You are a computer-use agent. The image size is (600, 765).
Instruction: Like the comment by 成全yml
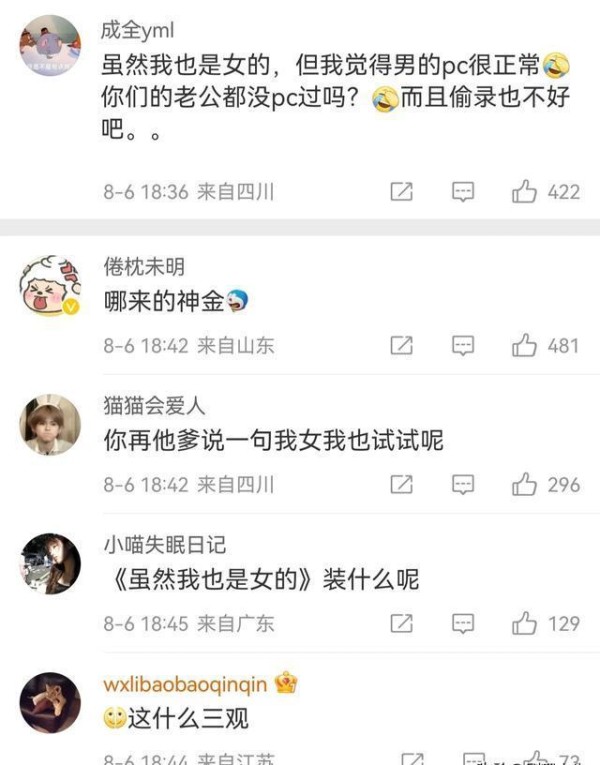(x=525, y=192)
